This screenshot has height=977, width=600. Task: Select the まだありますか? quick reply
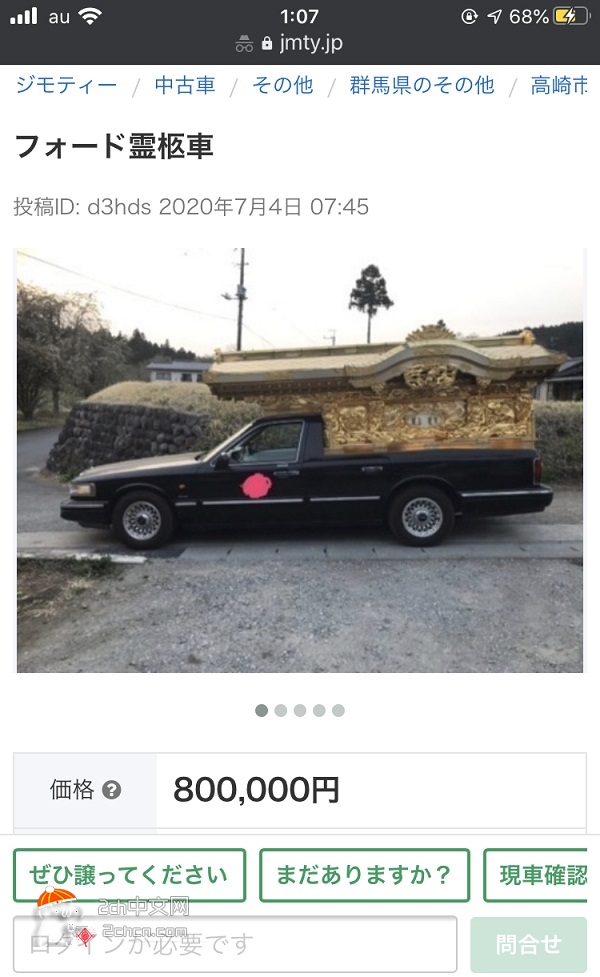pos(364,875)
